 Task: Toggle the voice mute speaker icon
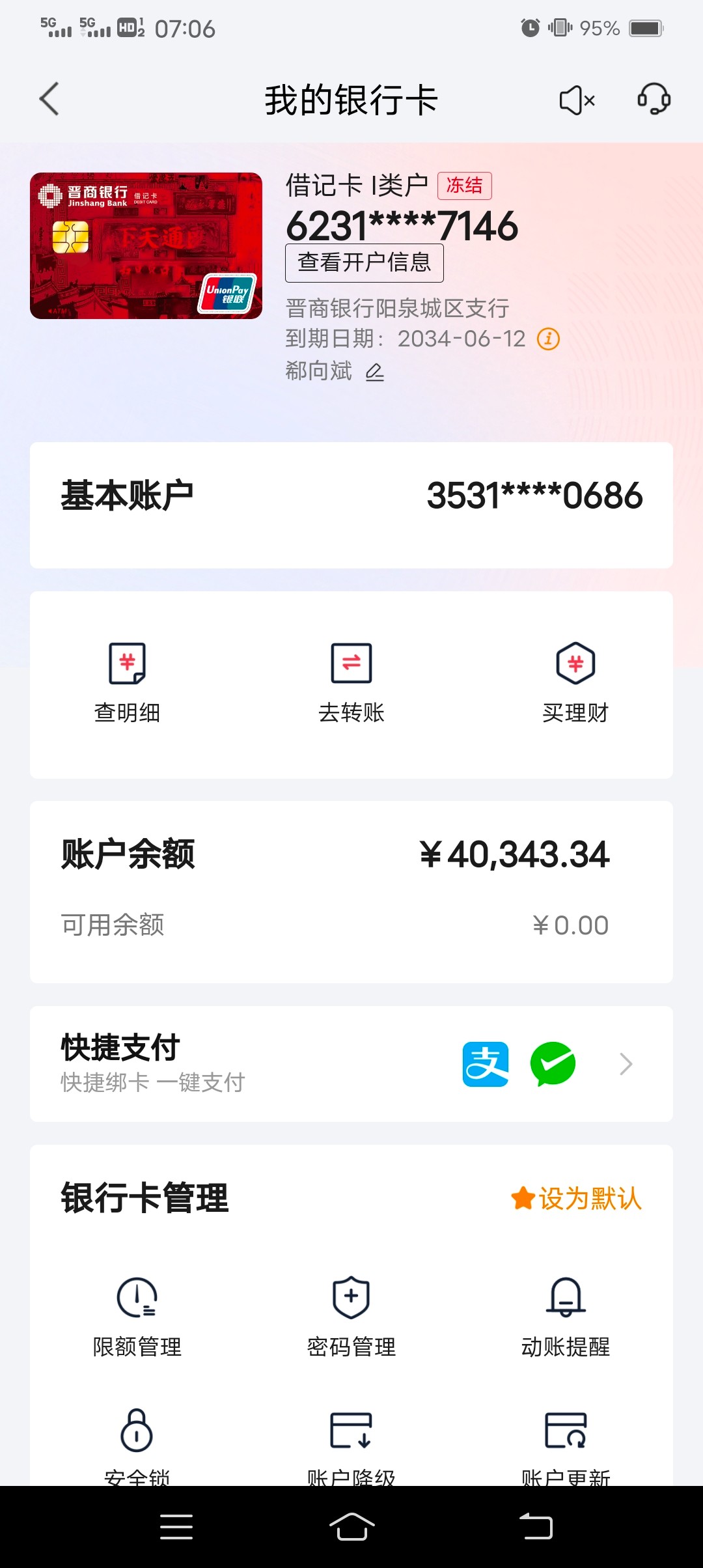(x=577, y=100)
